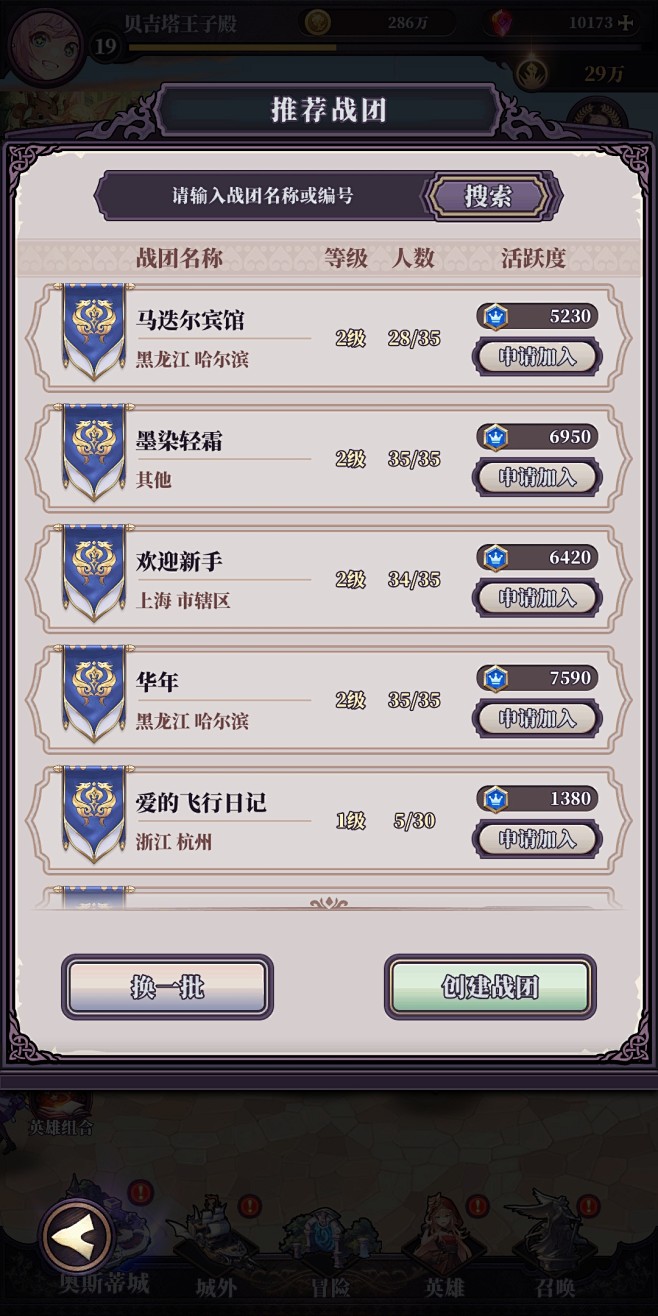Screen dimensions: 658x1316
Task: Apply to join 欢迎新手
Action: 537,598
